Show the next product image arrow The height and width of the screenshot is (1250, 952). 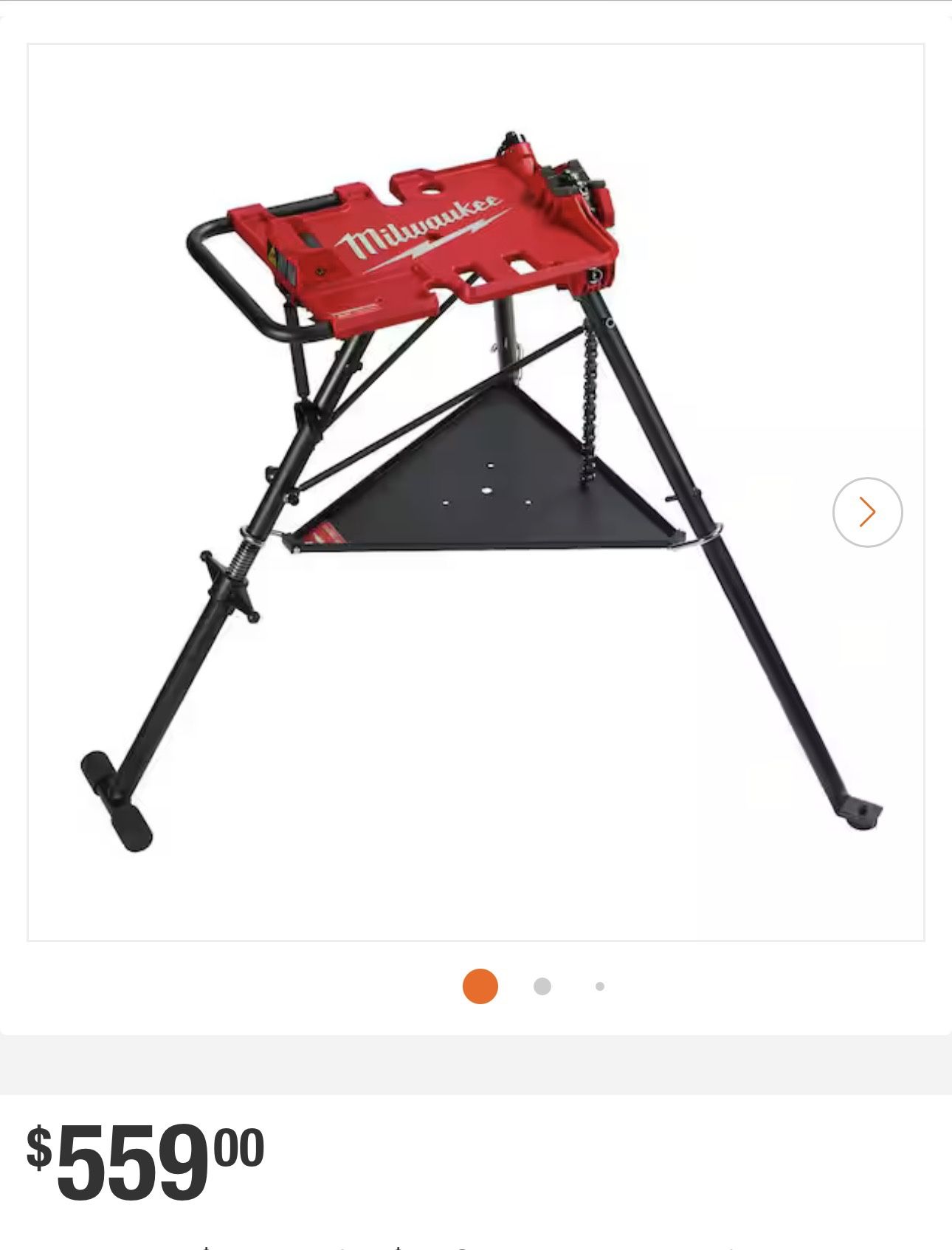[x=867, y=512]
